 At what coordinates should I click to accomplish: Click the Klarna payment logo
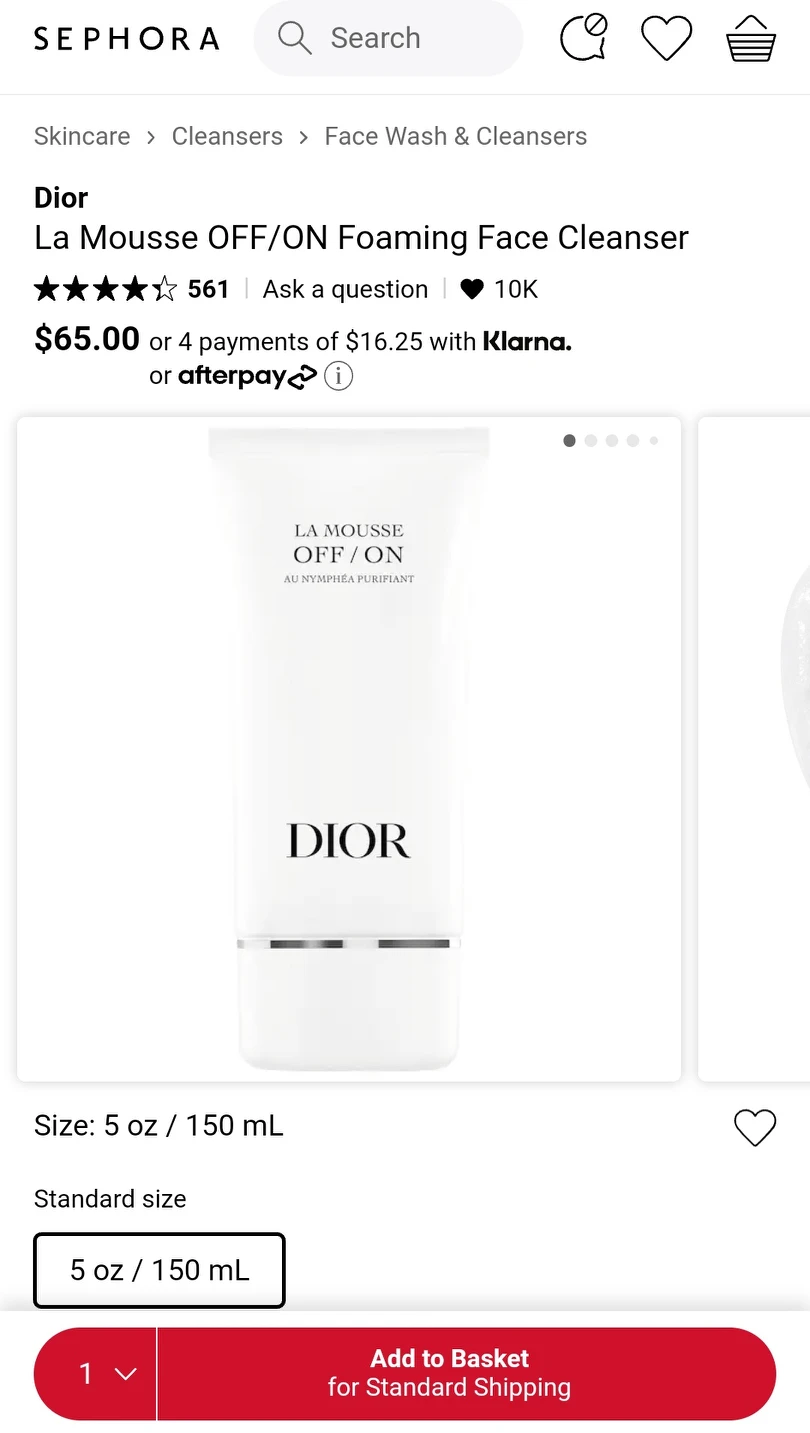click(527, 341)
